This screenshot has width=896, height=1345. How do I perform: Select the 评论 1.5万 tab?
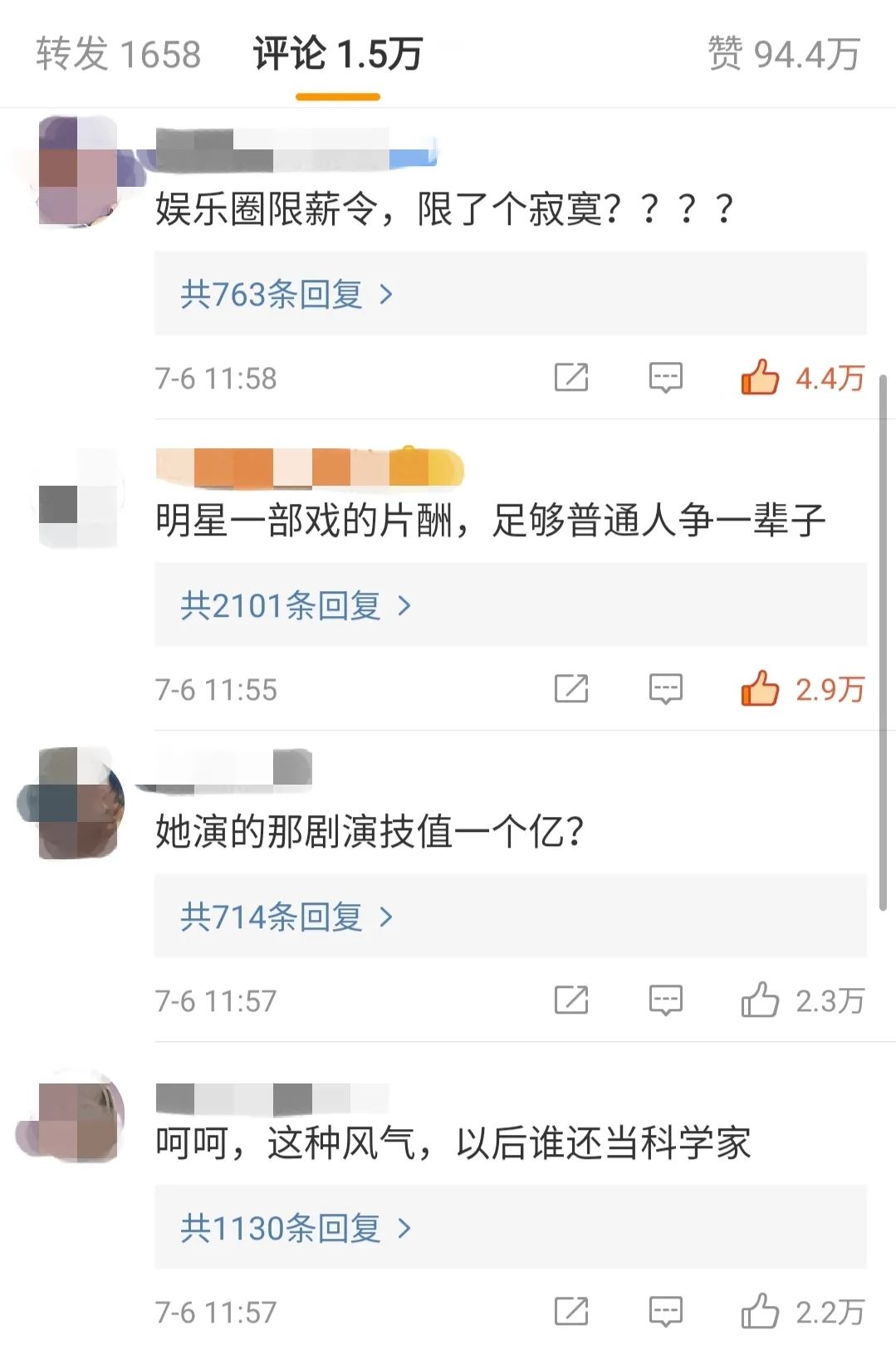[338, 55]
